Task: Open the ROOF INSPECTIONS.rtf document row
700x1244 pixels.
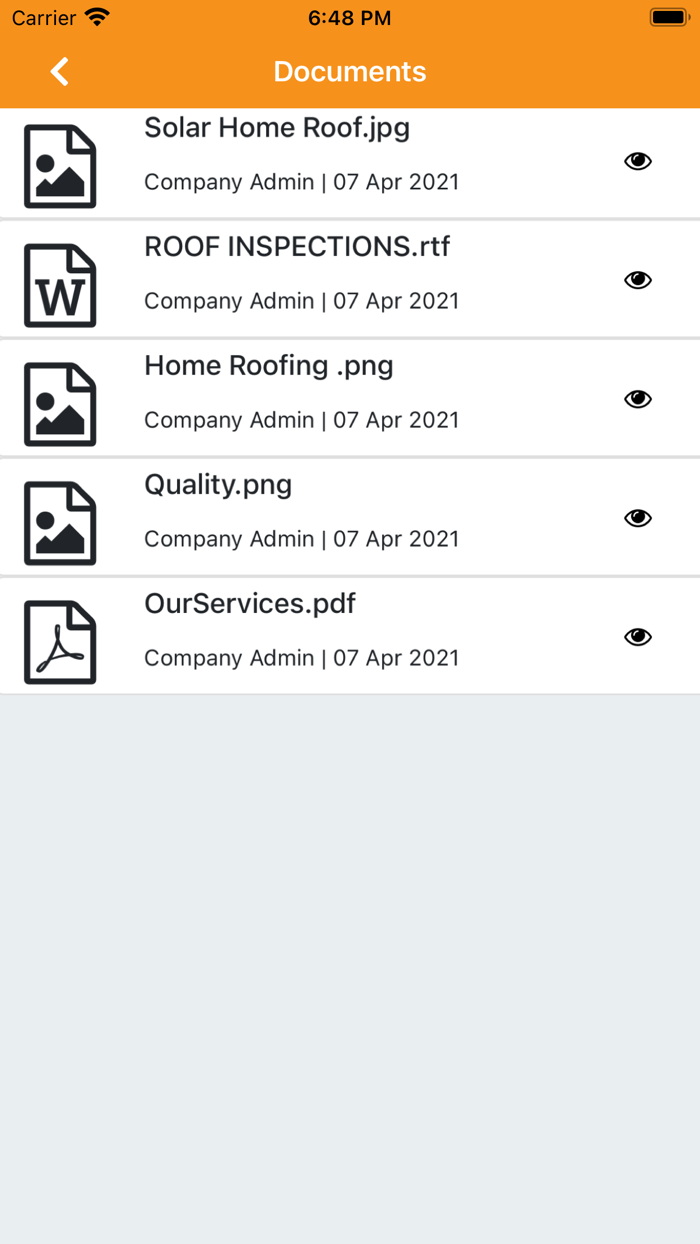Action: click(x=350, y=279)
